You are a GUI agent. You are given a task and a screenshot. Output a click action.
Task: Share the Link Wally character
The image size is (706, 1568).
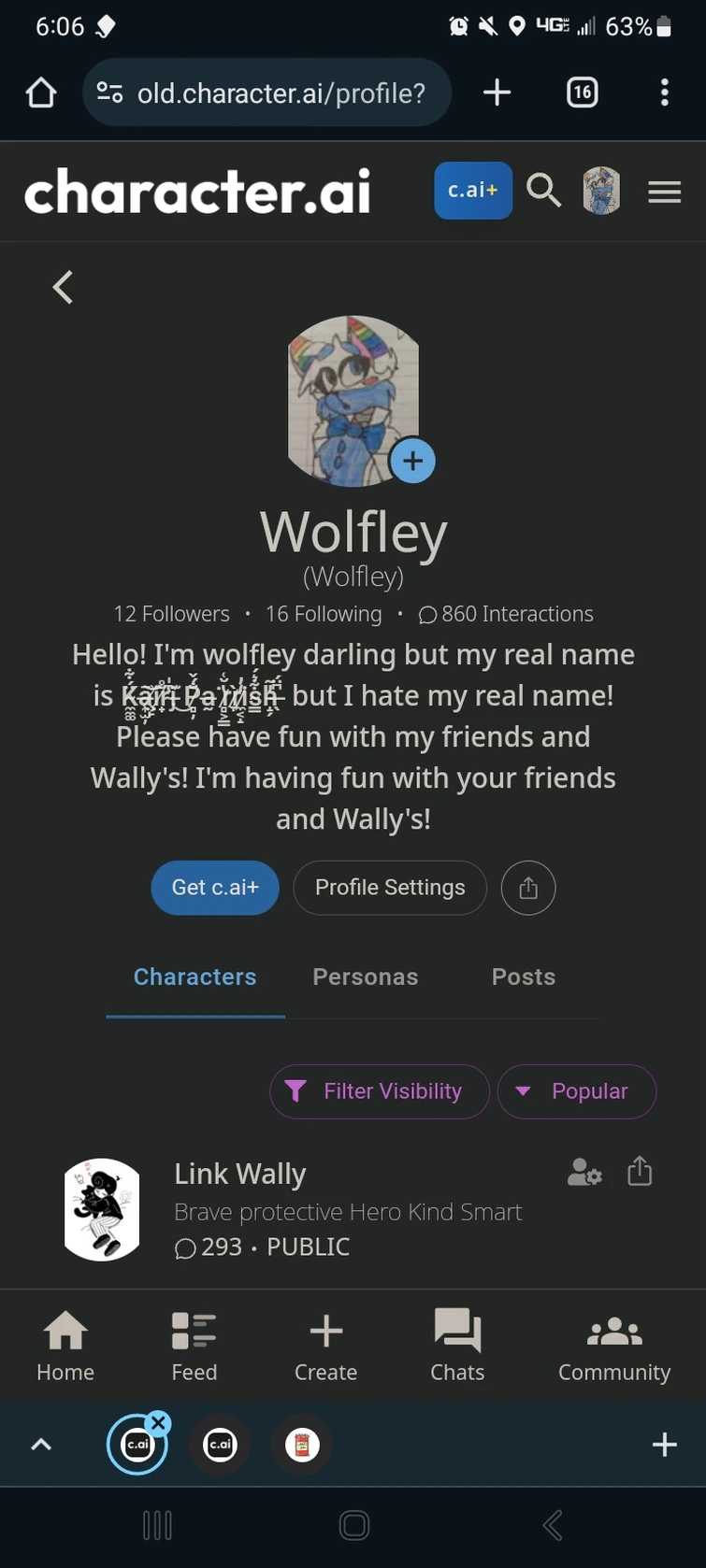click(x=639, y=1171)
